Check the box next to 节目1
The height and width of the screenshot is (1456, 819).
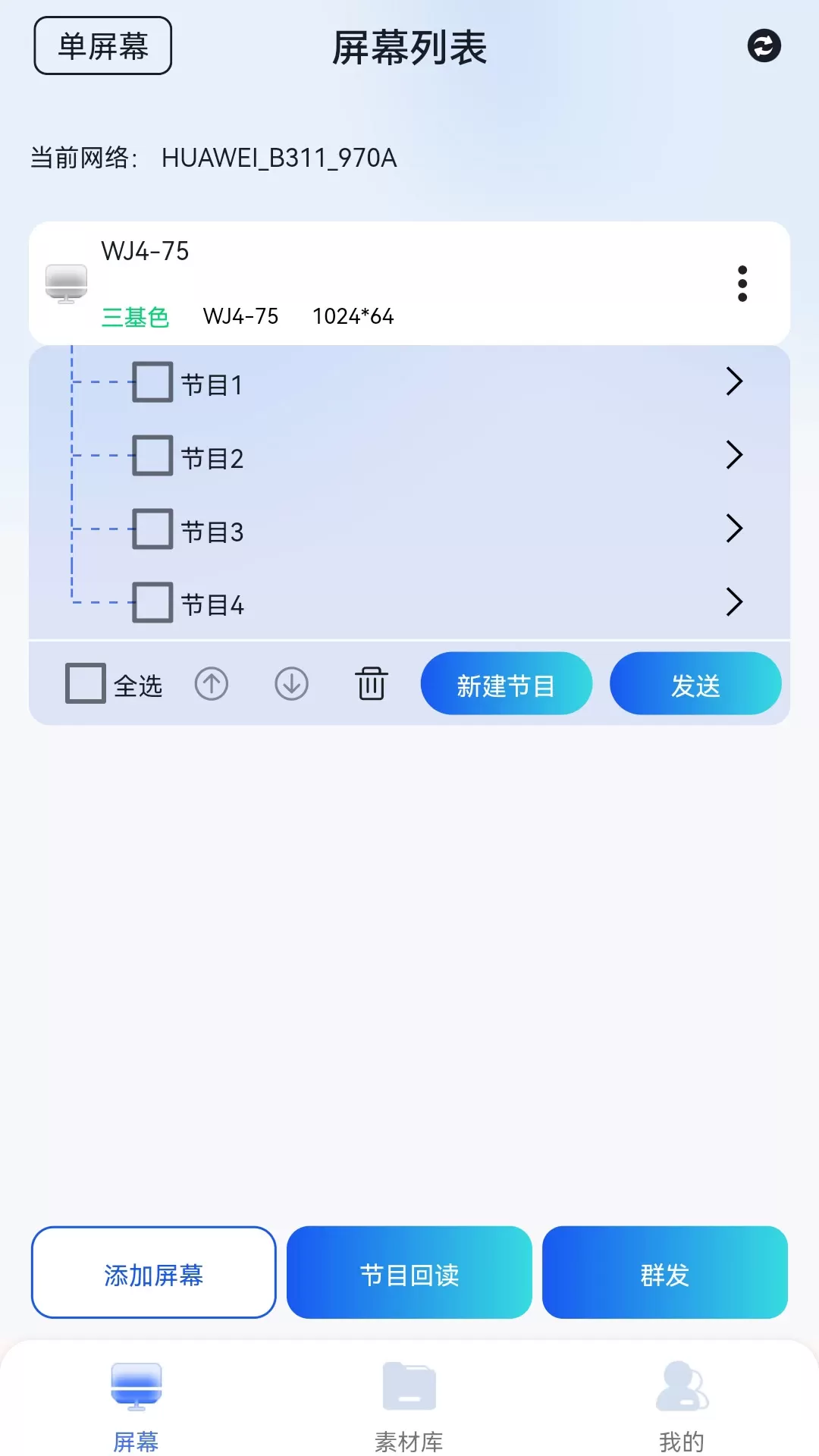[152, 381]
